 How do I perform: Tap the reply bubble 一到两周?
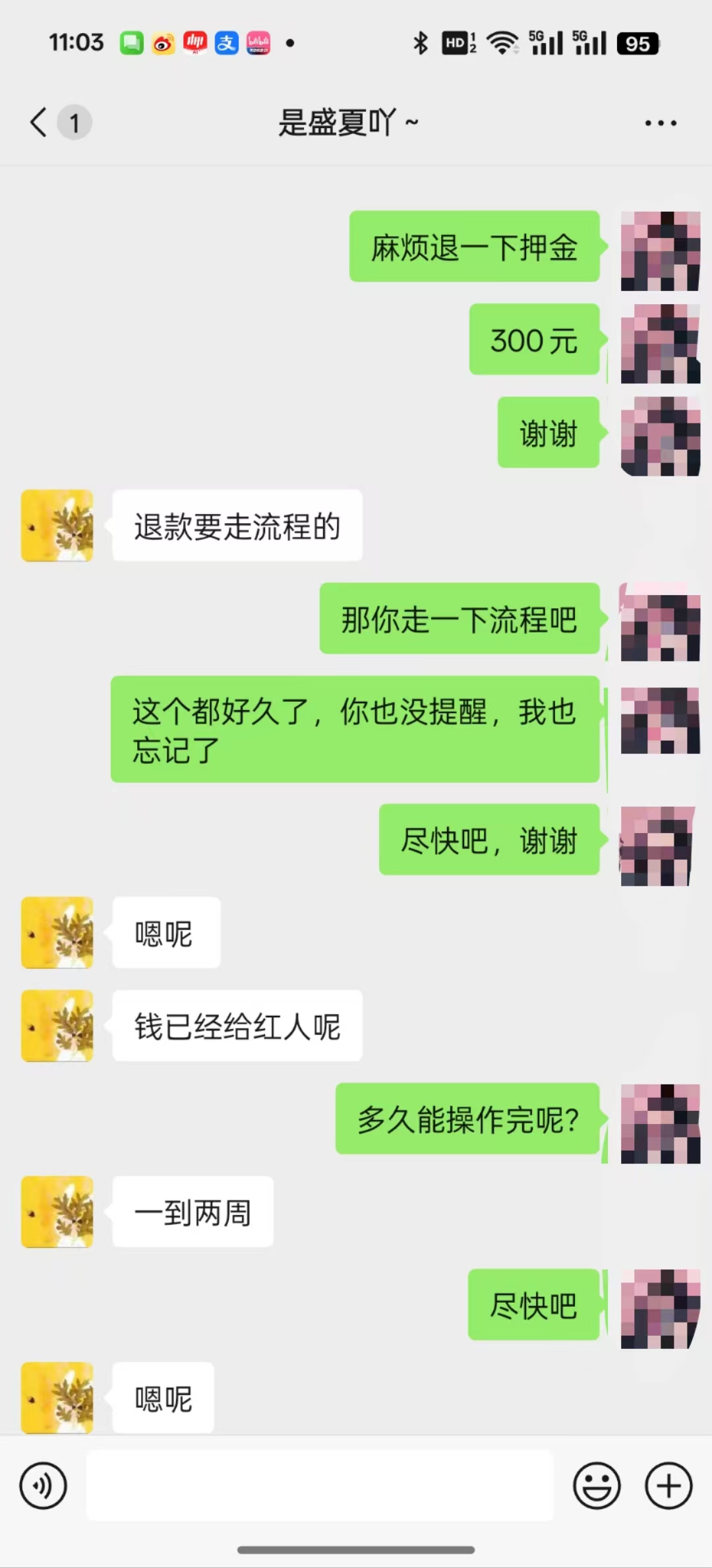coord(193,1212)
